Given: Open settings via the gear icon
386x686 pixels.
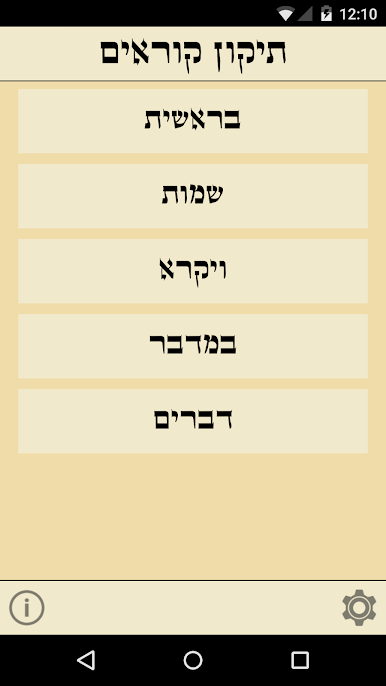Looking at the screenshot, I should click(x=359, y=608).
